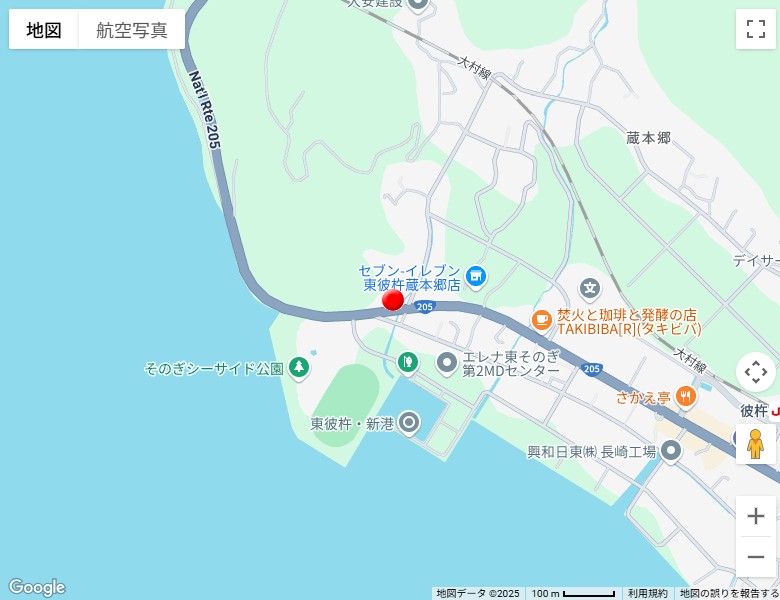Viewport: 780px width, 600px height.
Task: Open エレナ東そのぎ第2MDセンター pin
Action: (x=446, y=361)
